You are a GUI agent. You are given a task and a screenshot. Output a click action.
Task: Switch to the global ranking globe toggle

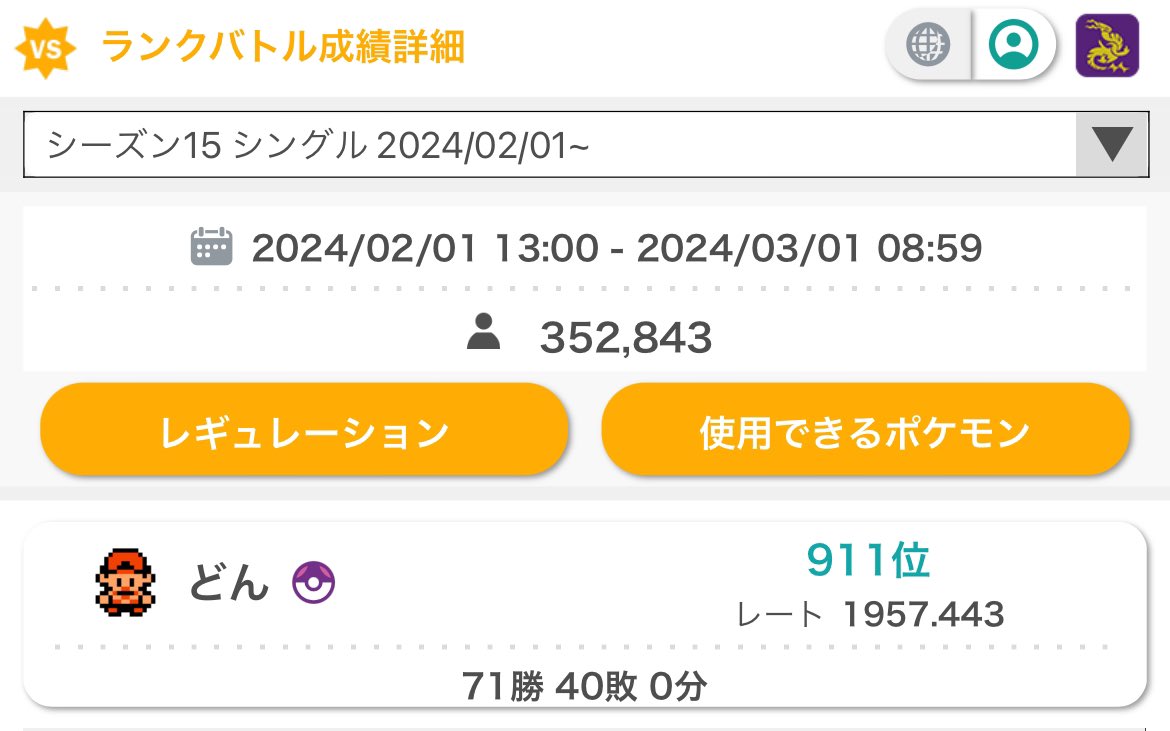(x=928, y=45)
